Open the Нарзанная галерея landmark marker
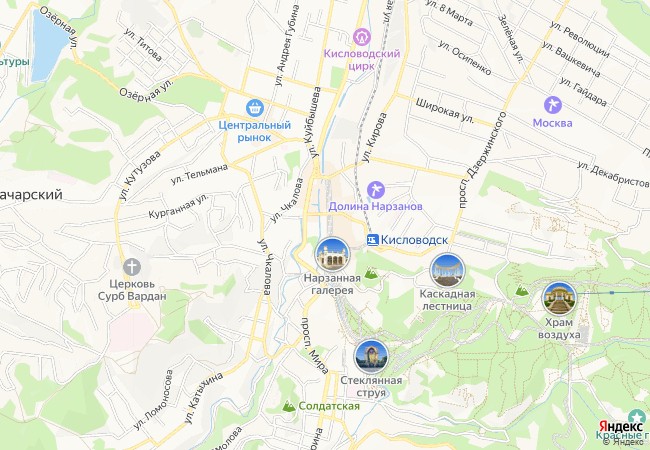Viewport: 650px width, 450px height. pos(331,254)
